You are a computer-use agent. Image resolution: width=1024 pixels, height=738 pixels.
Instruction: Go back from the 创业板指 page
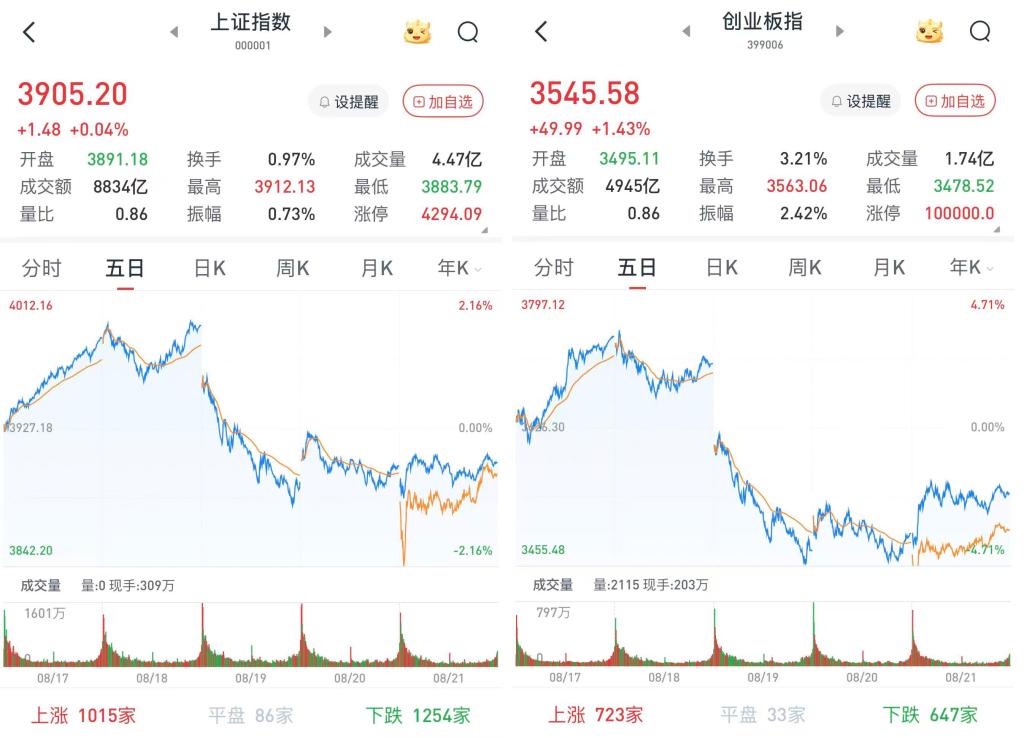point(541,31)
